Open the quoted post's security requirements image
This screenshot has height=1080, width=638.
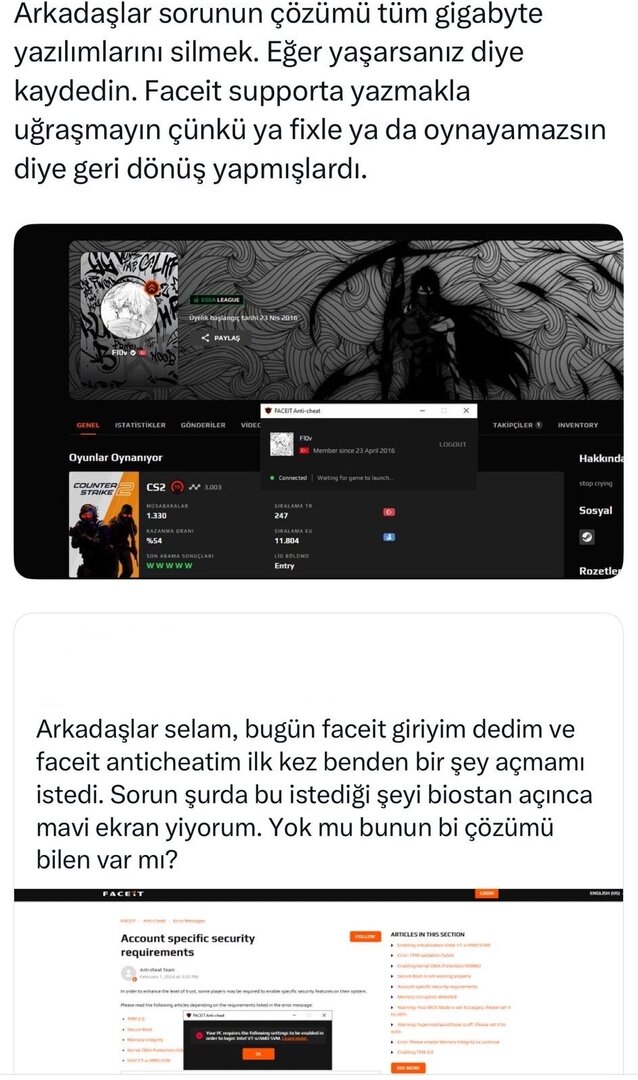[x=318, y=981]
